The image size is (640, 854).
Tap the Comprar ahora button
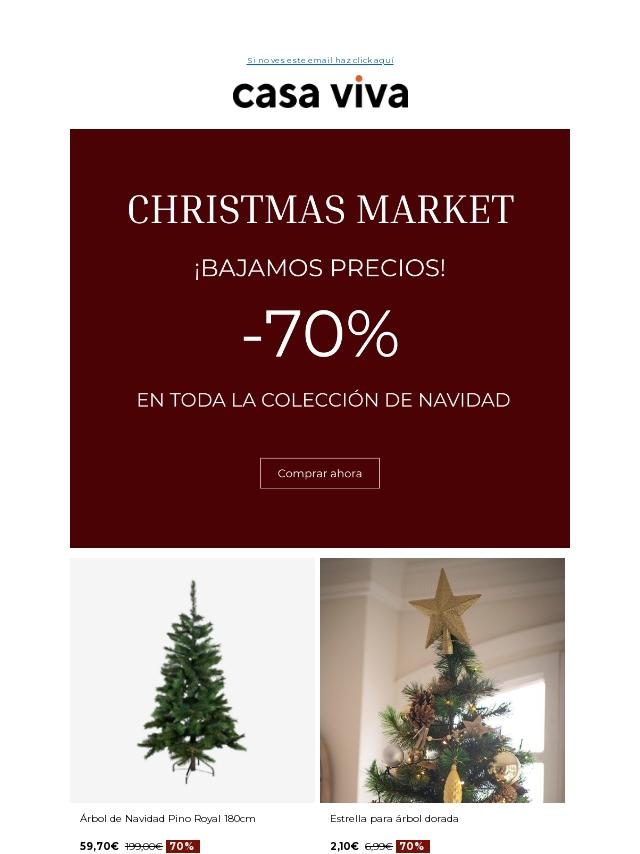point(320,473)
